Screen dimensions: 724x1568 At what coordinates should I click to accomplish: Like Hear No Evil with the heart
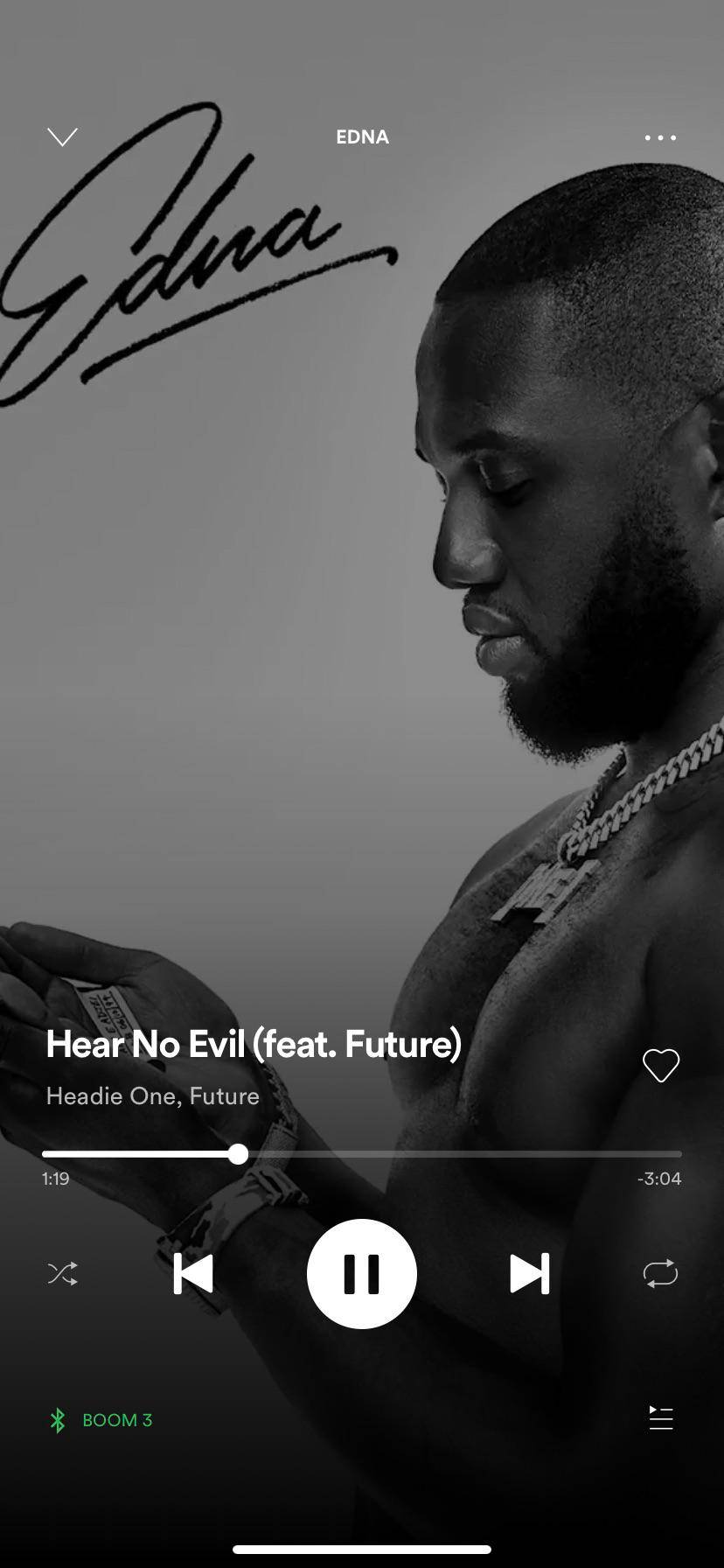[x=661, y=1065]
